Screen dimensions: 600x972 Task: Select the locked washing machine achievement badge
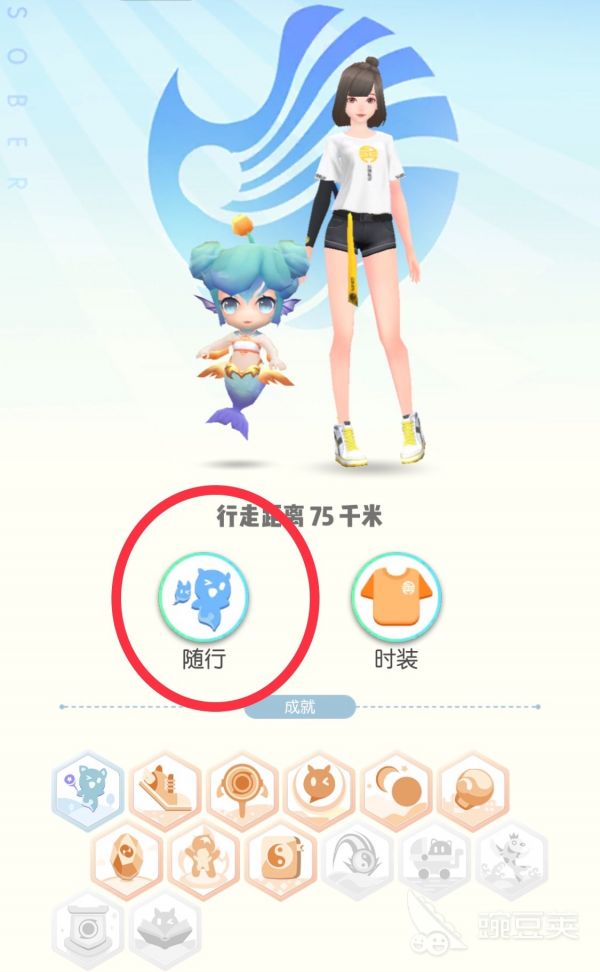tap(88, 930)
